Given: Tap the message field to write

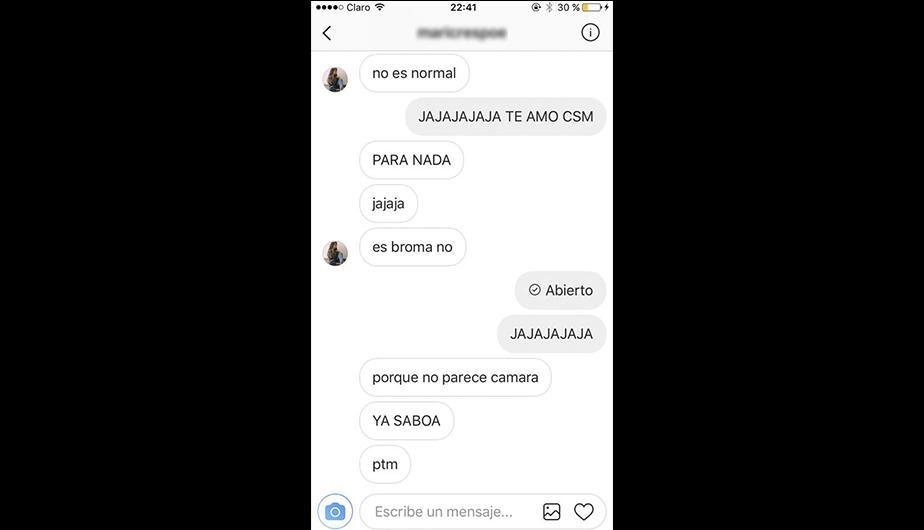Looking at the screenshot, I should point(443,512).
